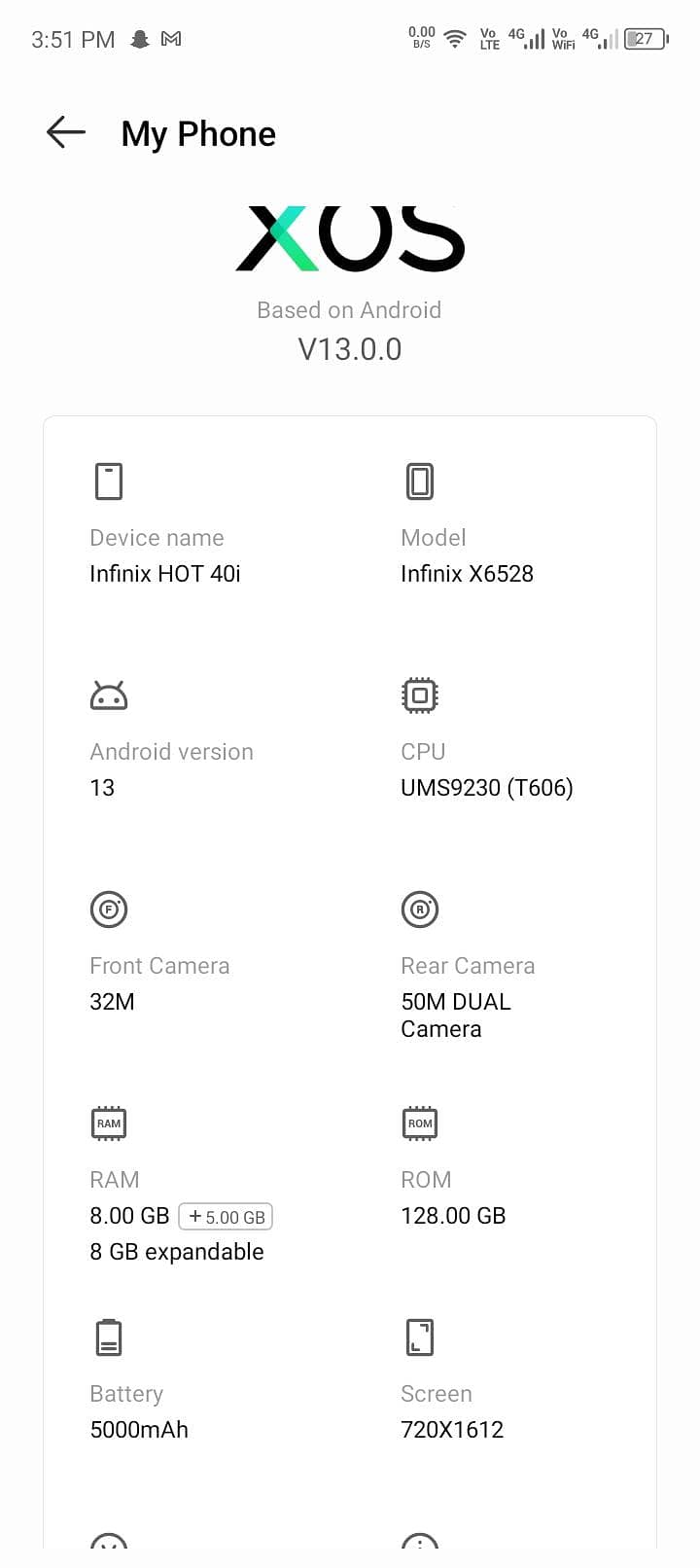Tap the VoLTE indicator in status bar
Screen dimensions: 700x1568
coord(488,41)
